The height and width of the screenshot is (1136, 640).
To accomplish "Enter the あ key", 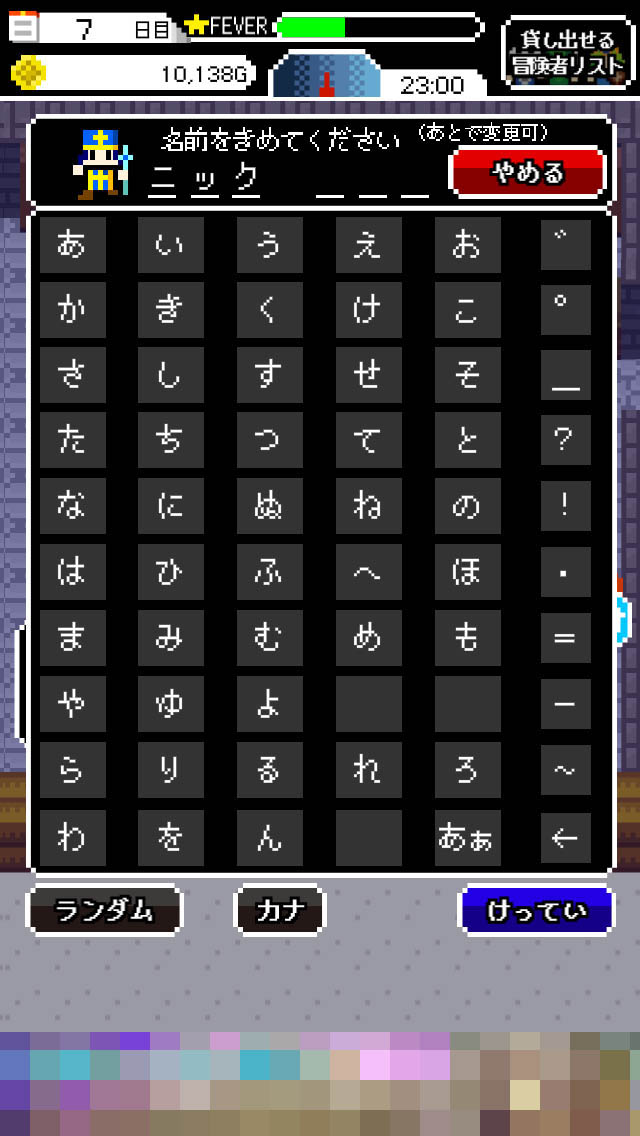I will point(72,245).
